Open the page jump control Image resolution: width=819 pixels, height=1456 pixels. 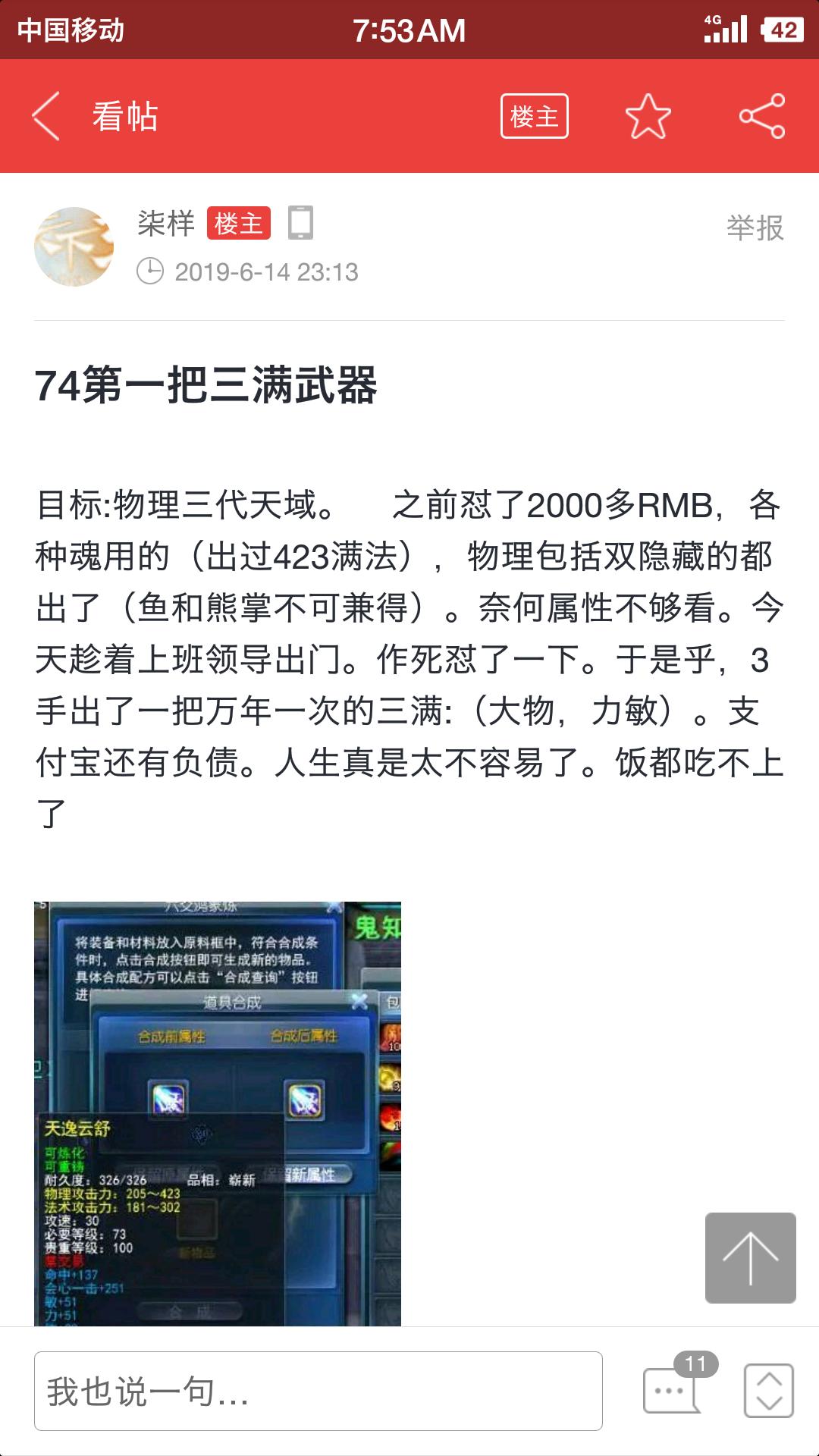769,1391
